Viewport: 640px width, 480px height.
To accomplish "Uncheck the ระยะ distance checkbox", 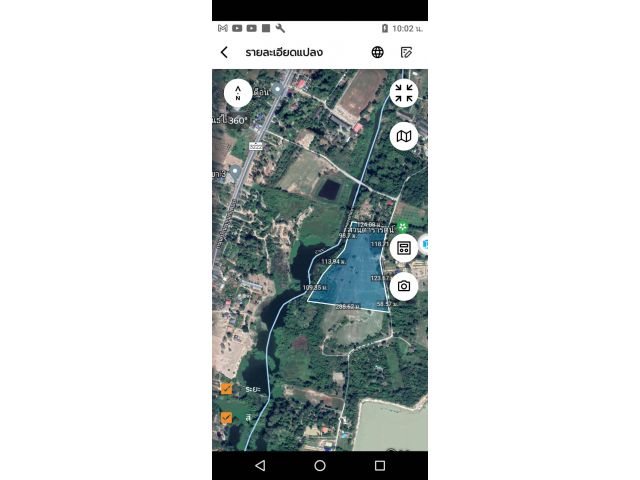I will [226, 388].
